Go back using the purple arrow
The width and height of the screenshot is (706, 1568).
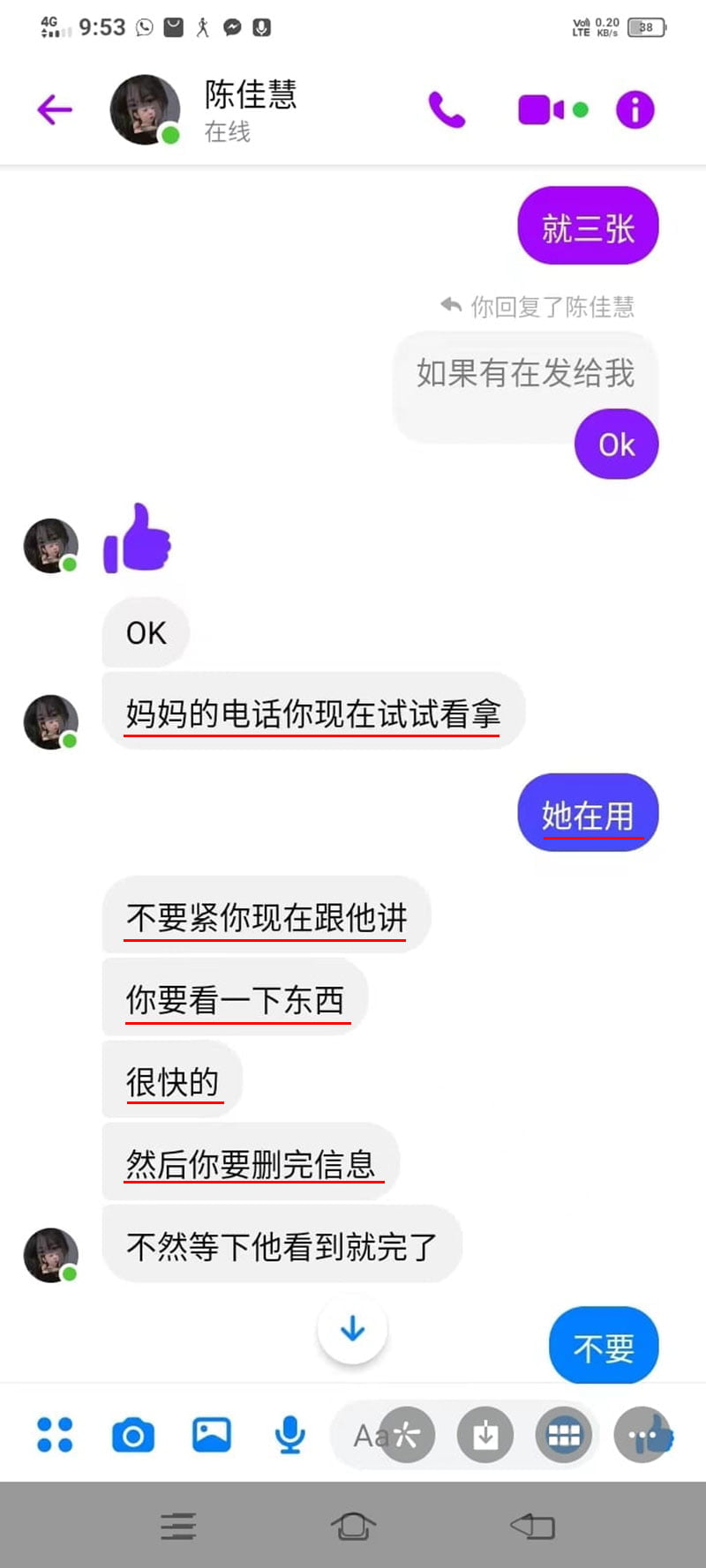(x=55, y=109)
